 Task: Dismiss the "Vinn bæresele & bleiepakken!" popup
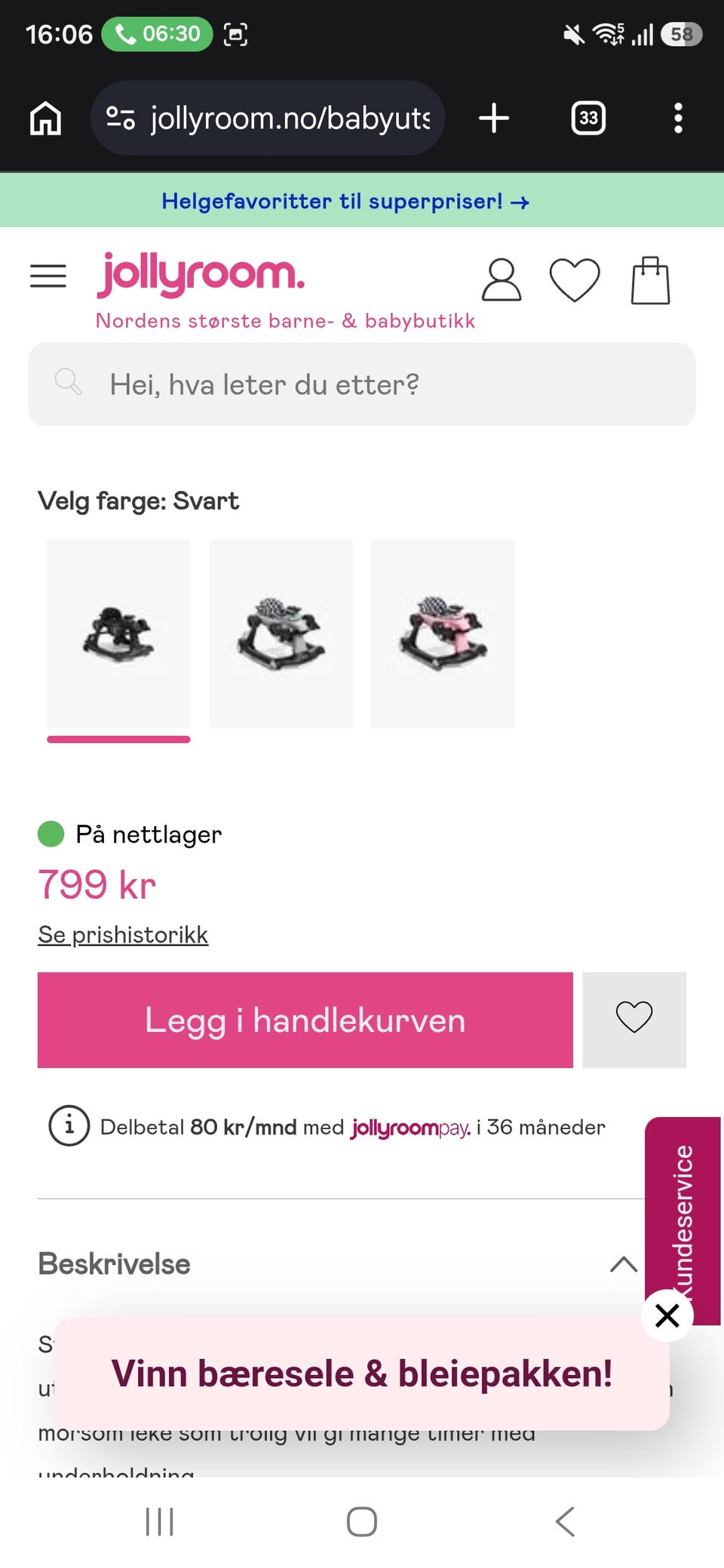coord(667,1315)
